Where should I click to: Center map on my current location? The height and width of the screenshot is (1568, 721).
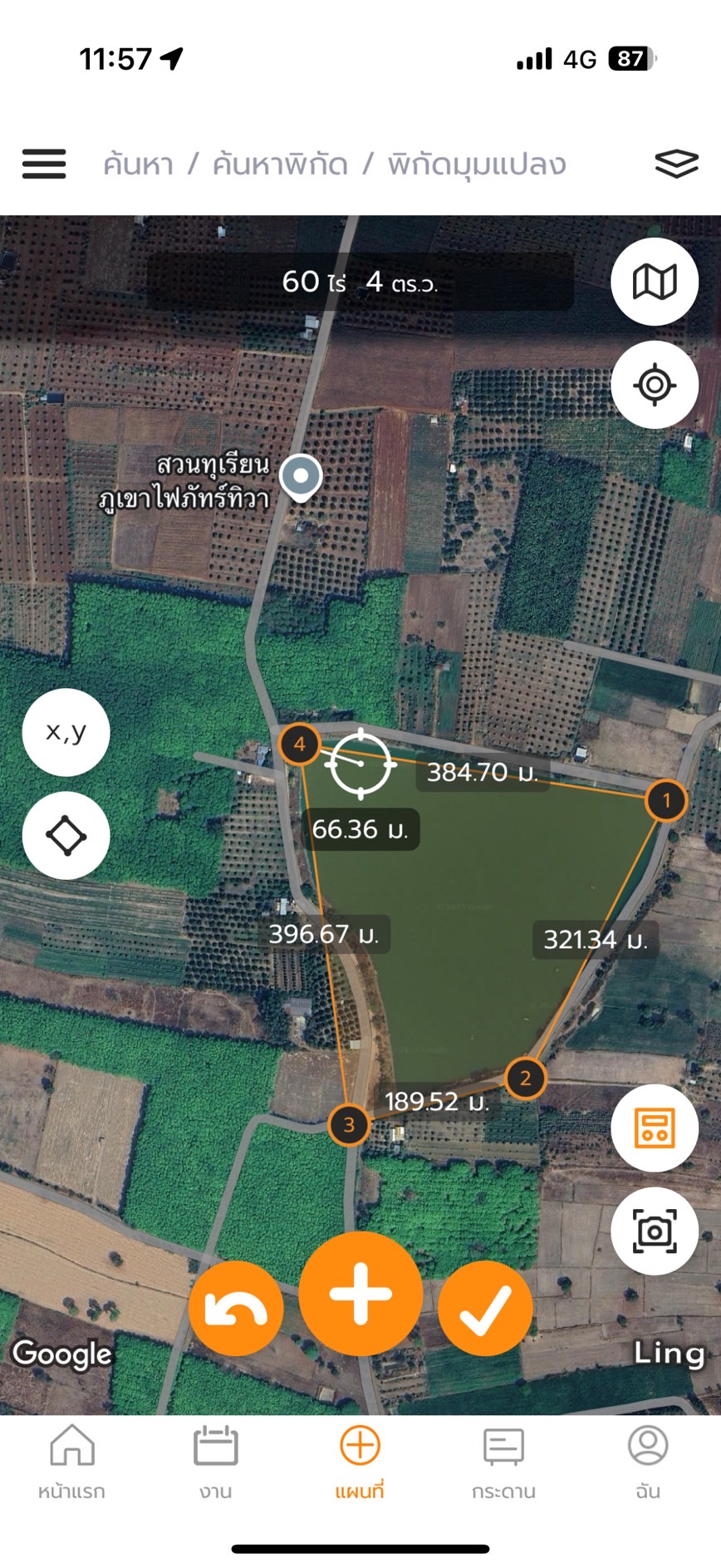[x=655, y=385]
